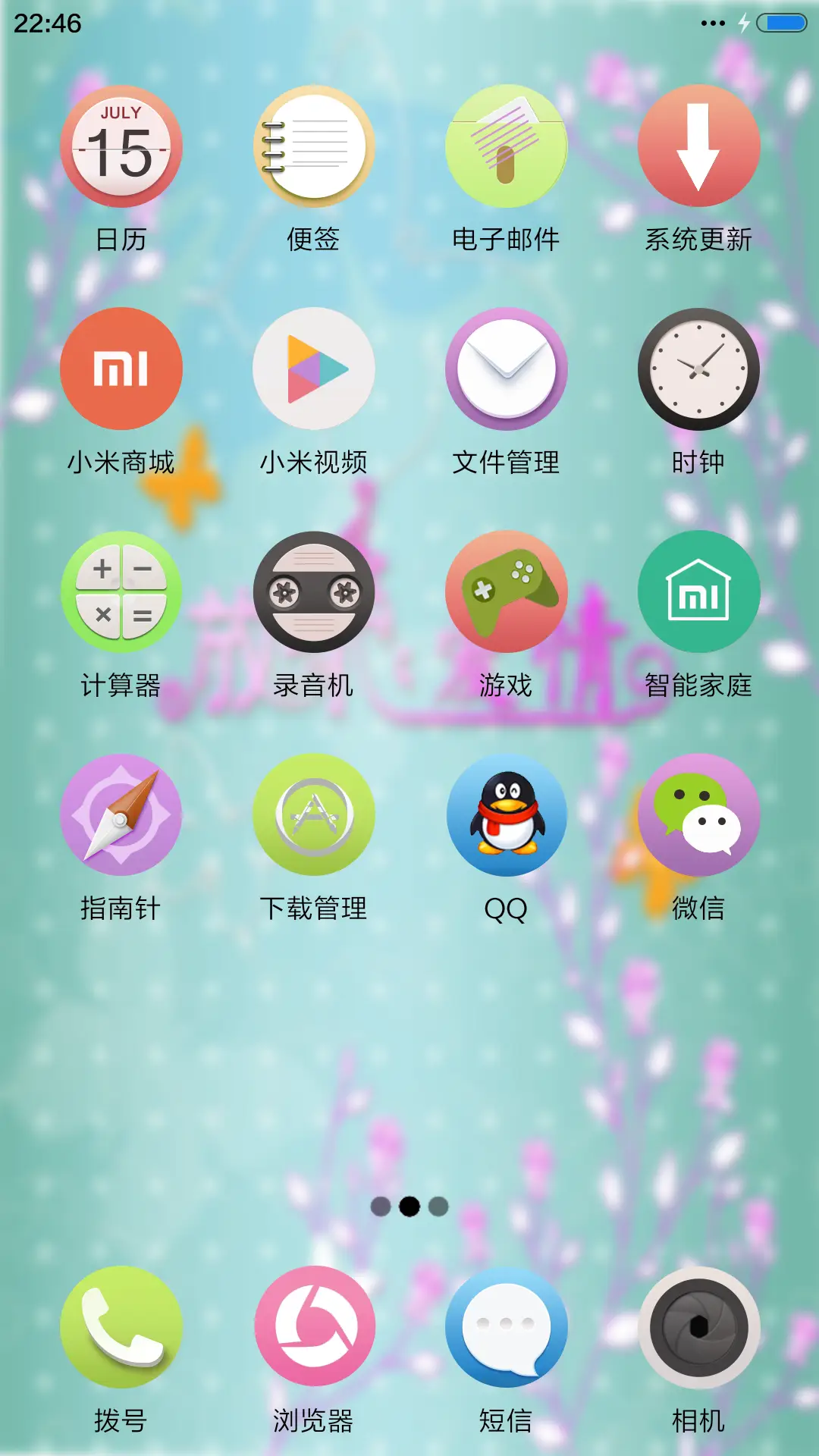Launch 智能家庭 smart home app

pyautogui.click(x=698, y=591)
